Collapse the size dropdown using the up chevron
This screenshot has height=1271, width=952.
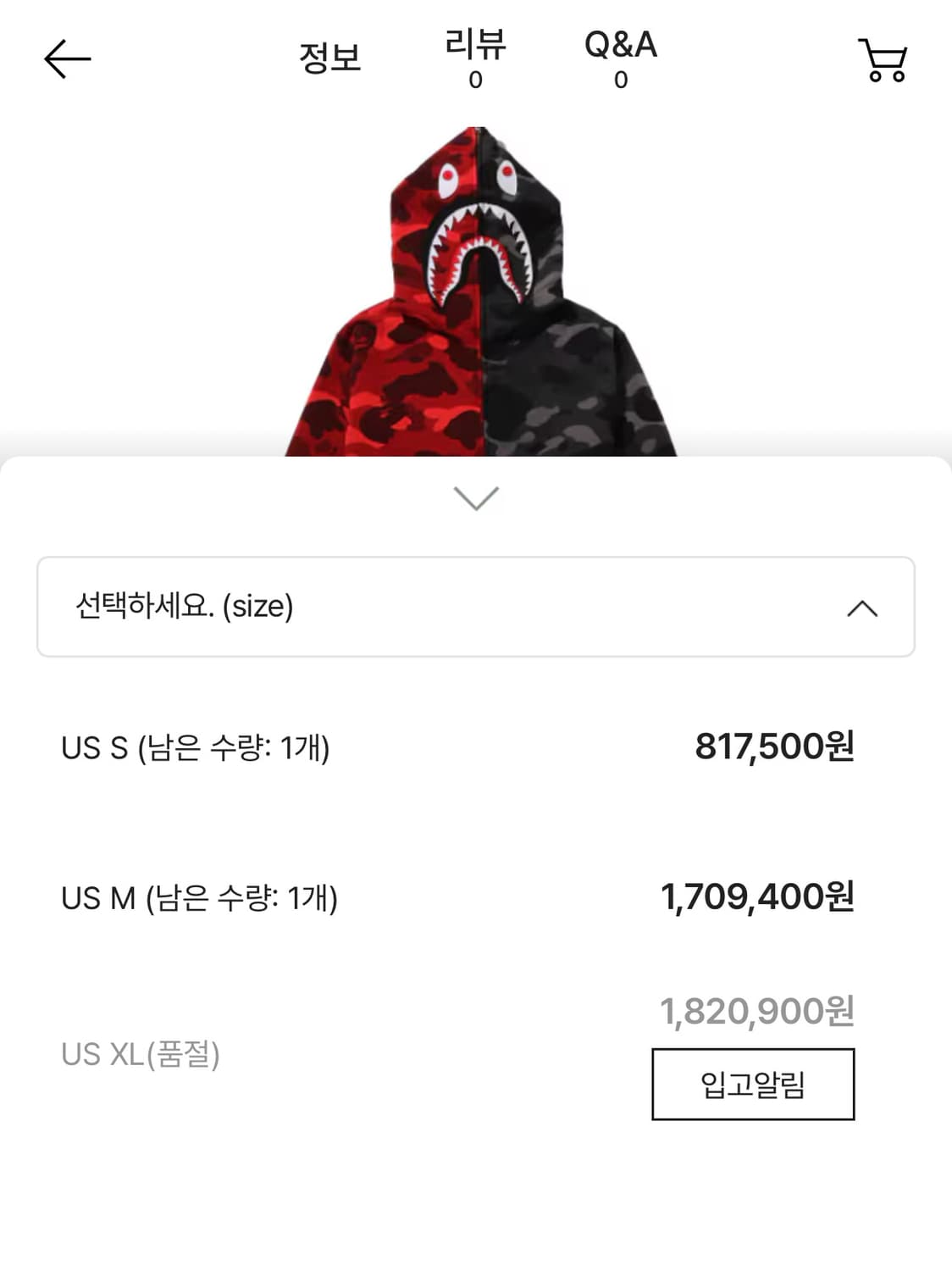pyautogui.click(x=862, y=608)
